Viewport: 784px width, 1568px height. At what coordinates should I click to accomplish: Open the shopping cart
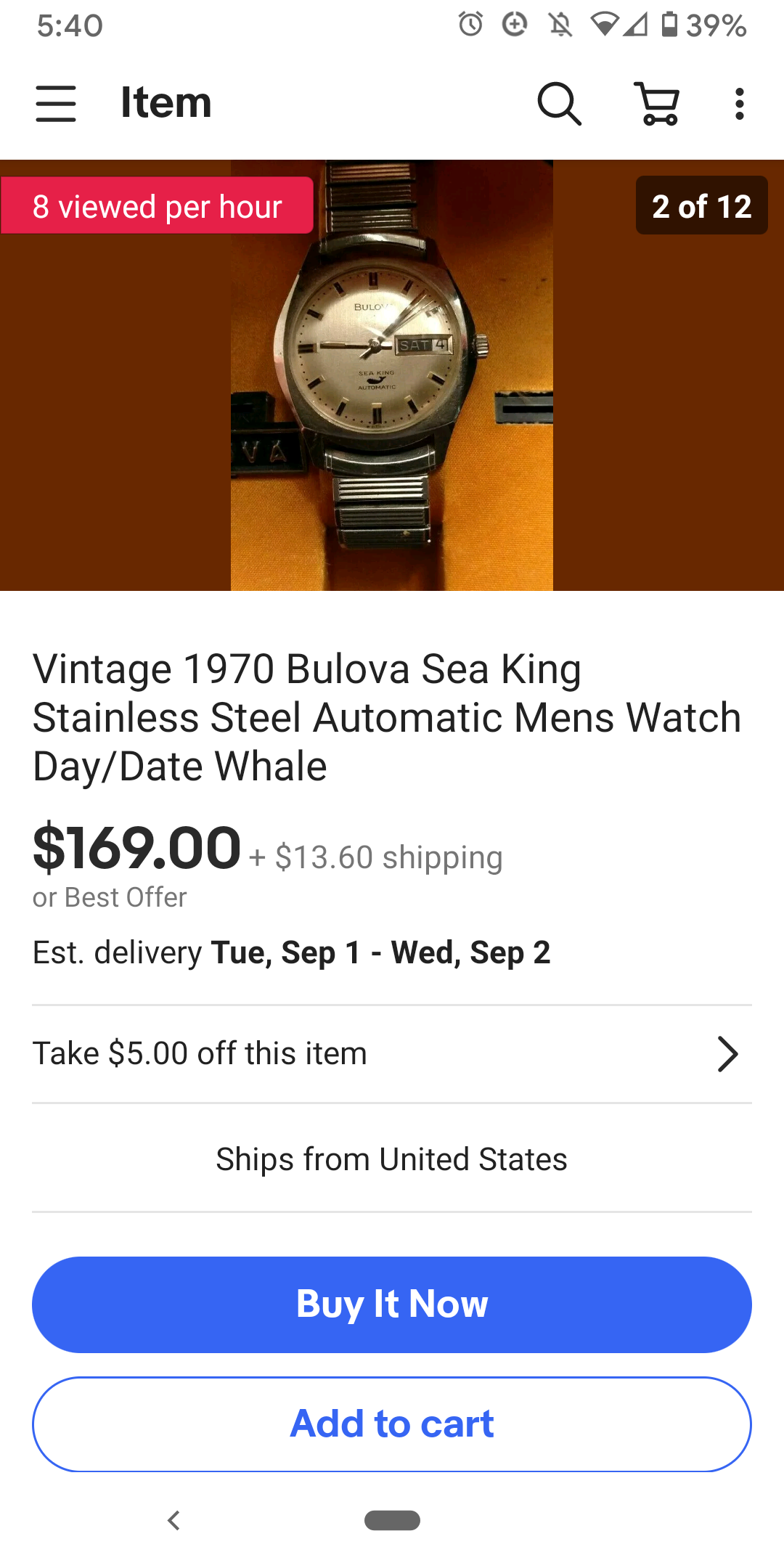[x=658, y=103]
